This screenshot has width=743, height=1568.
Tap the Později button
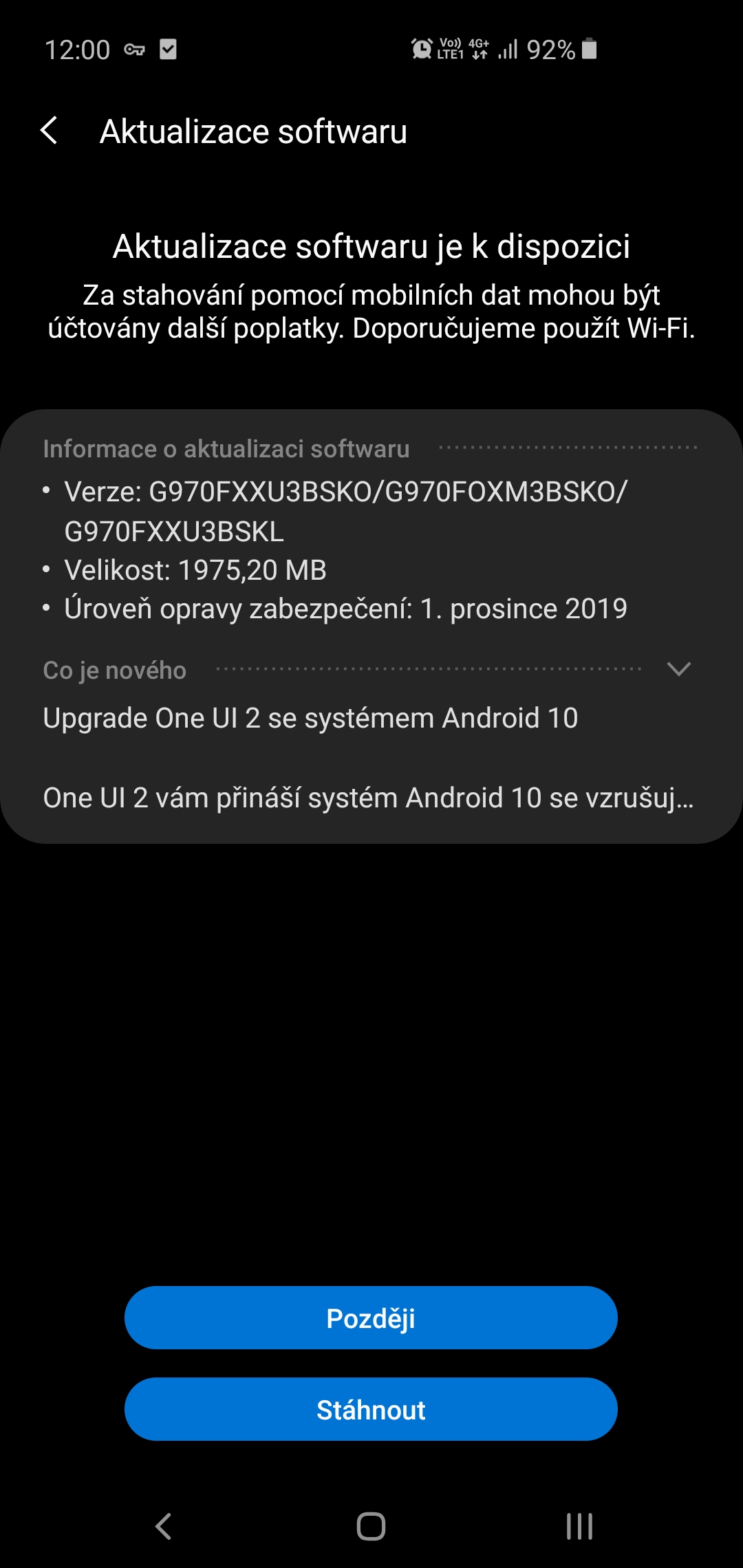(371, 1318)
